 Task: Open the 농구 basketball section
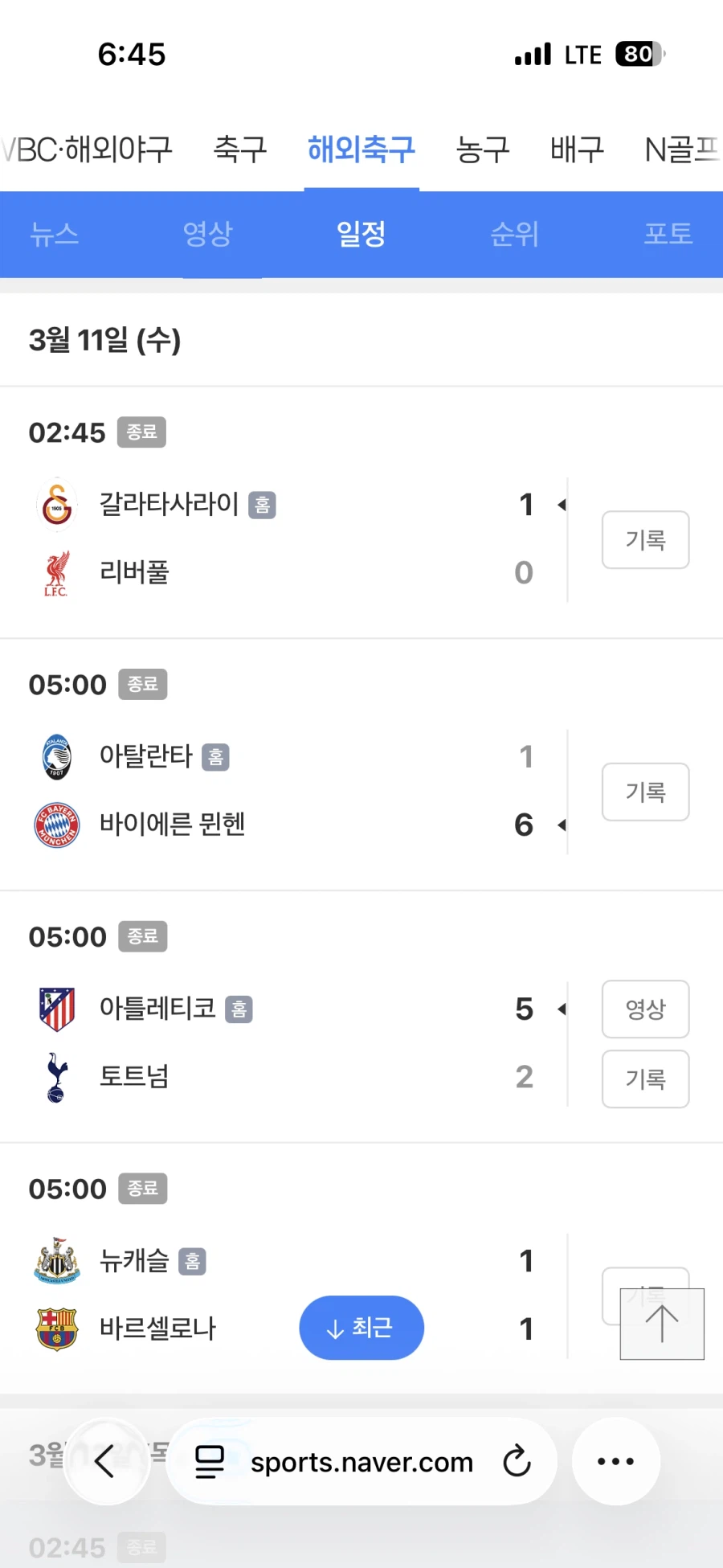tap(483, 149)
